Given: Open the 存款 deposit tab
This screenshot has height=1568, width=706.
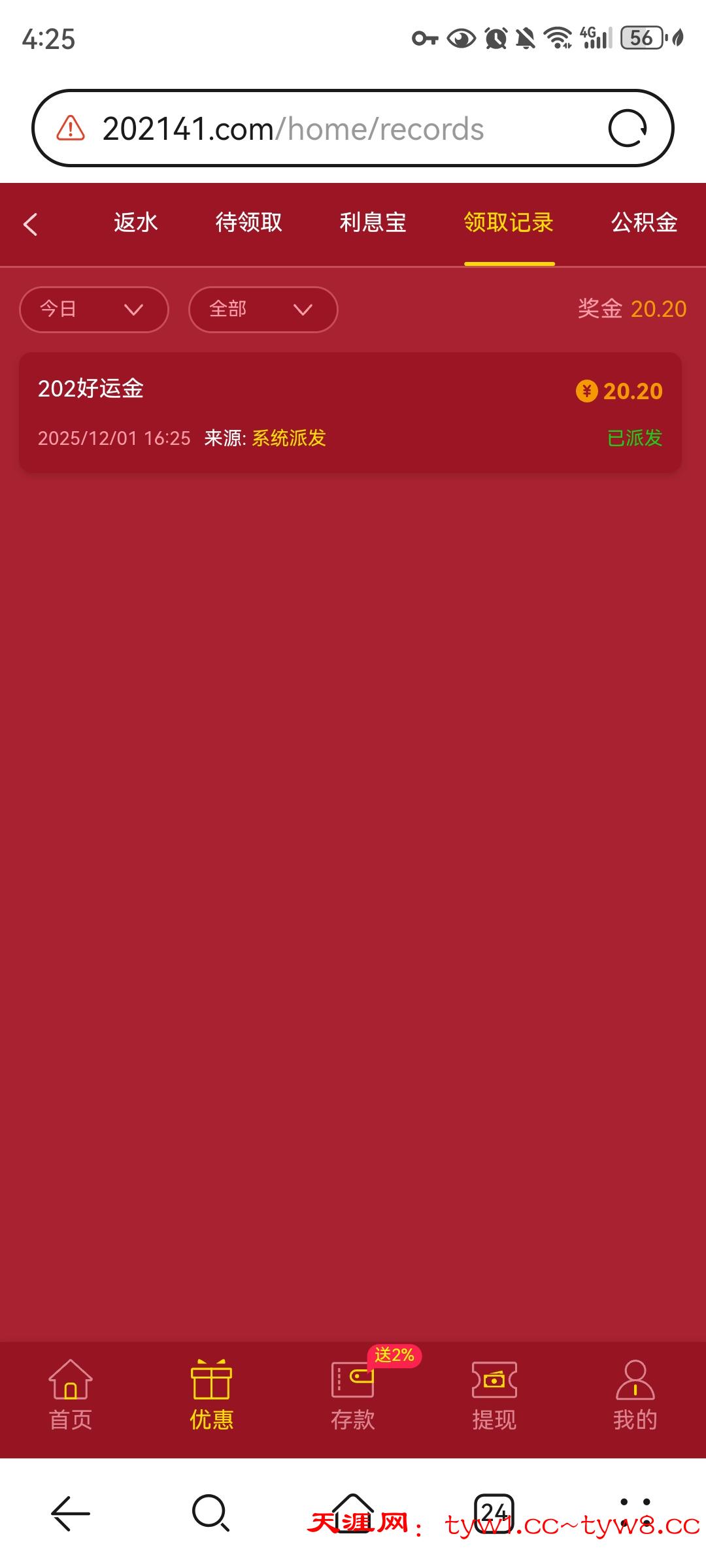Looking at the screenshot, I should click(353, 1395).
